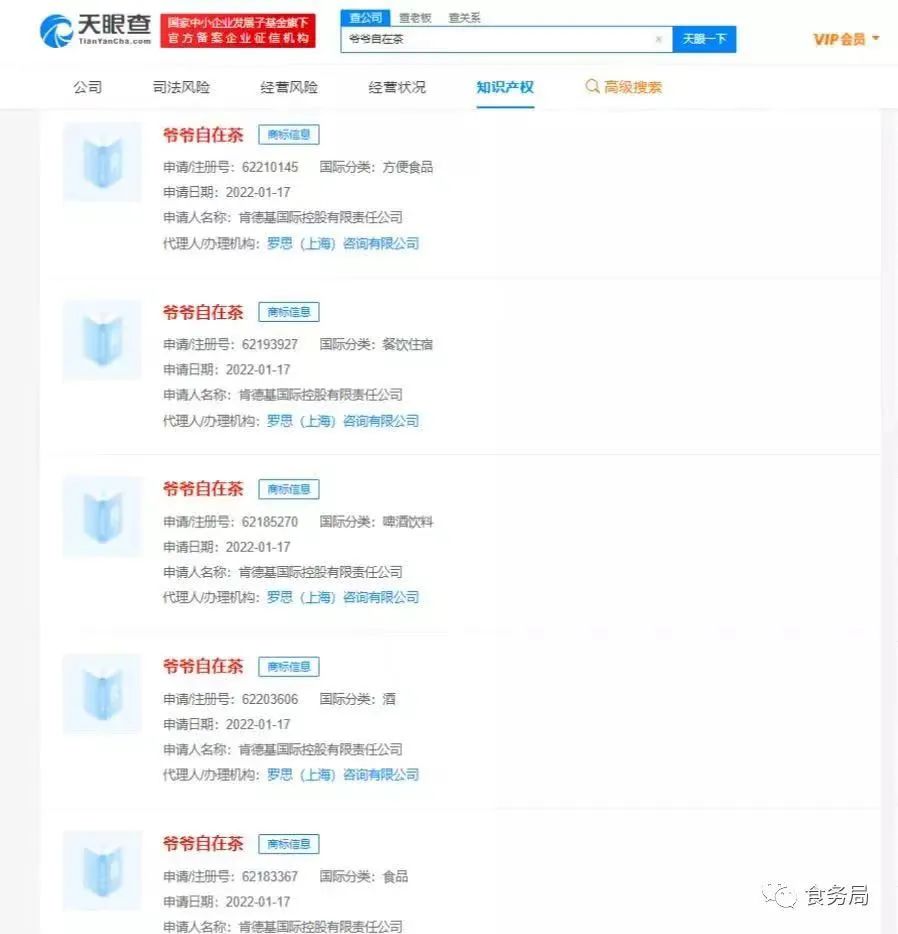Open agent link 罗思(上海)咨询有限公司 under 啤酒饮料

click(x=342, y=597)
